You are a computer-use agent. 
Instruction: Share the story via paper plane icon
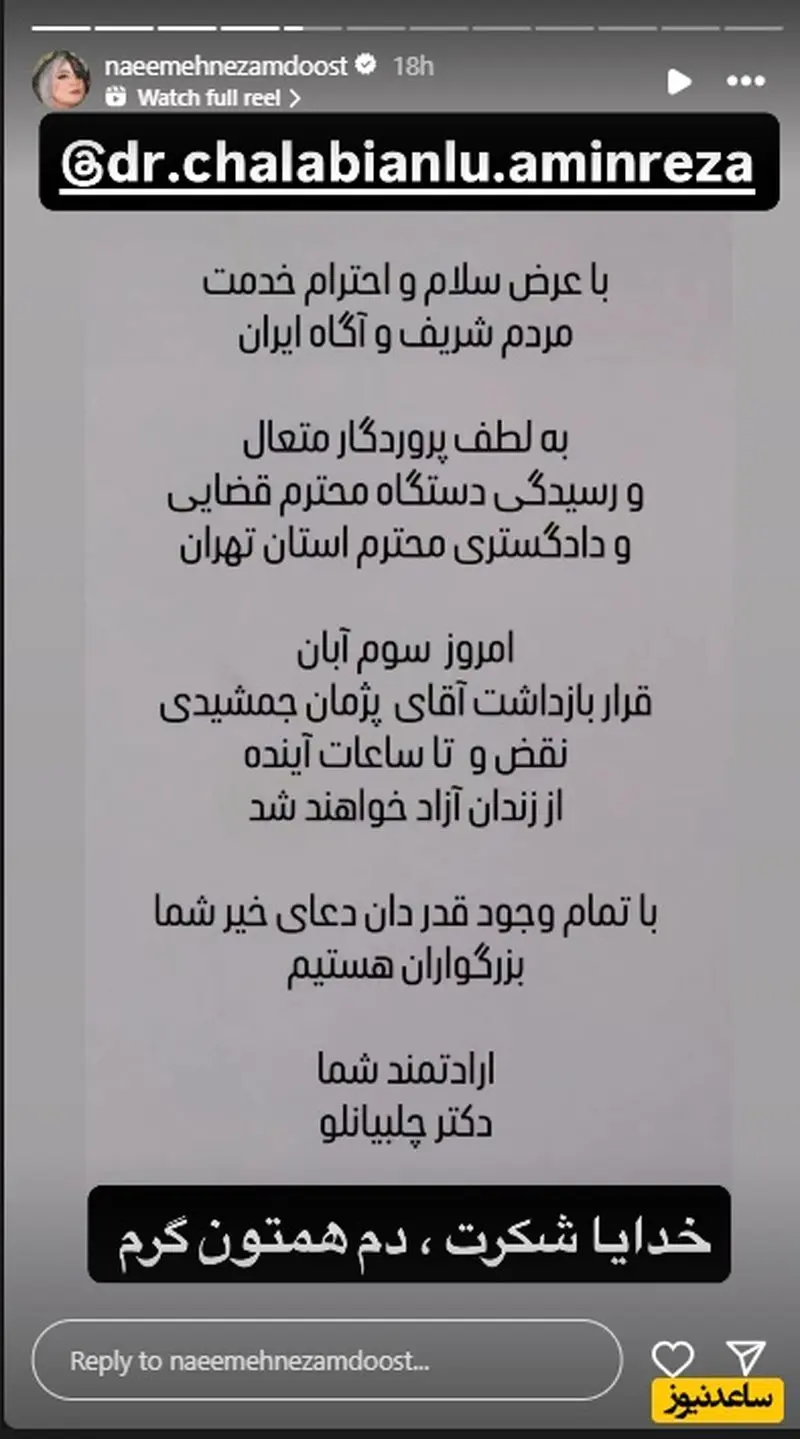(745, 1357)
